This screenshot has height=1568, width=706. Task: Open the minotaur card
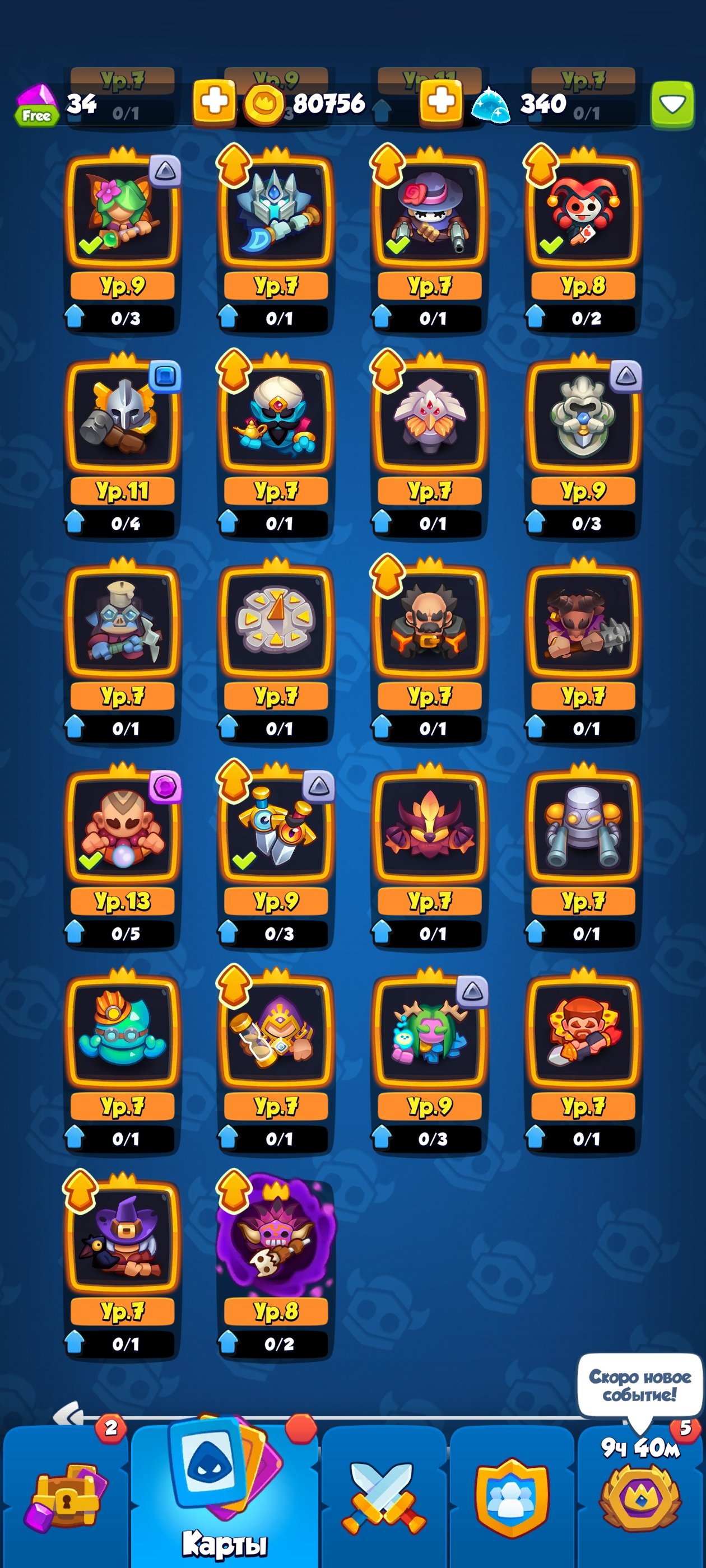click(x=583, y=622)
